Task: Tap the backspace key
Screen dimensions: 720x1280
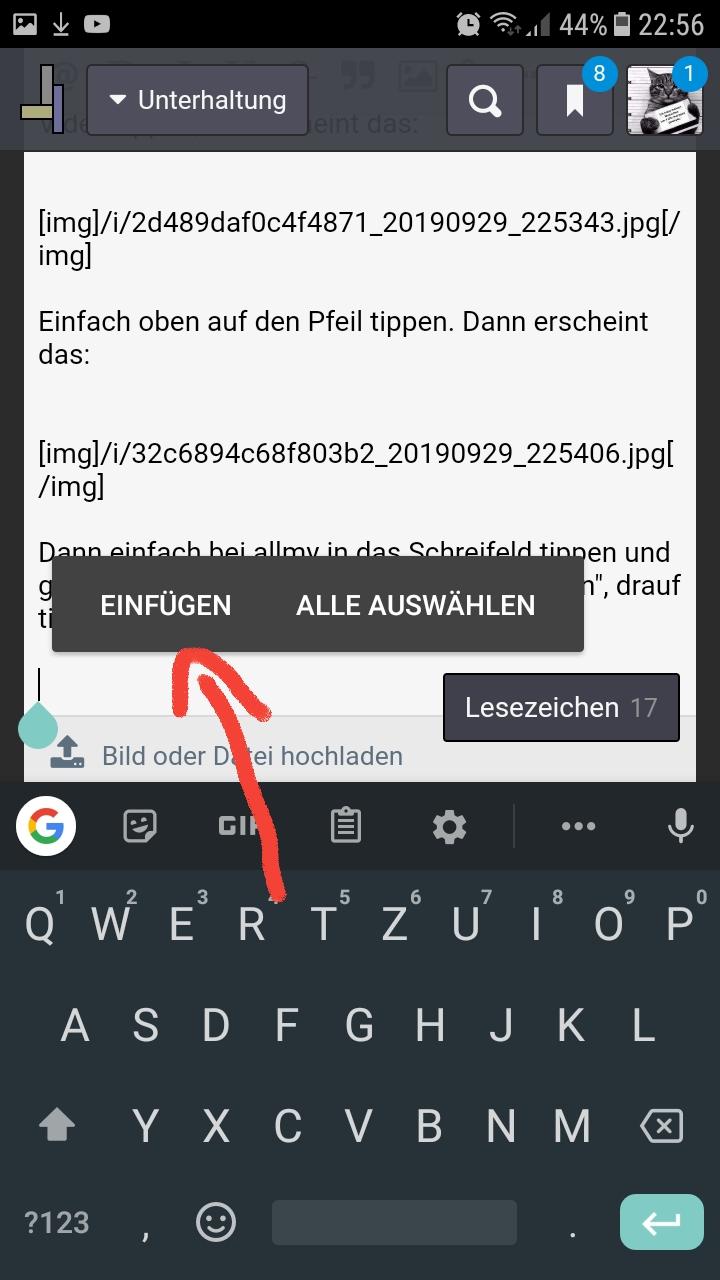Action: point(661,1127)
